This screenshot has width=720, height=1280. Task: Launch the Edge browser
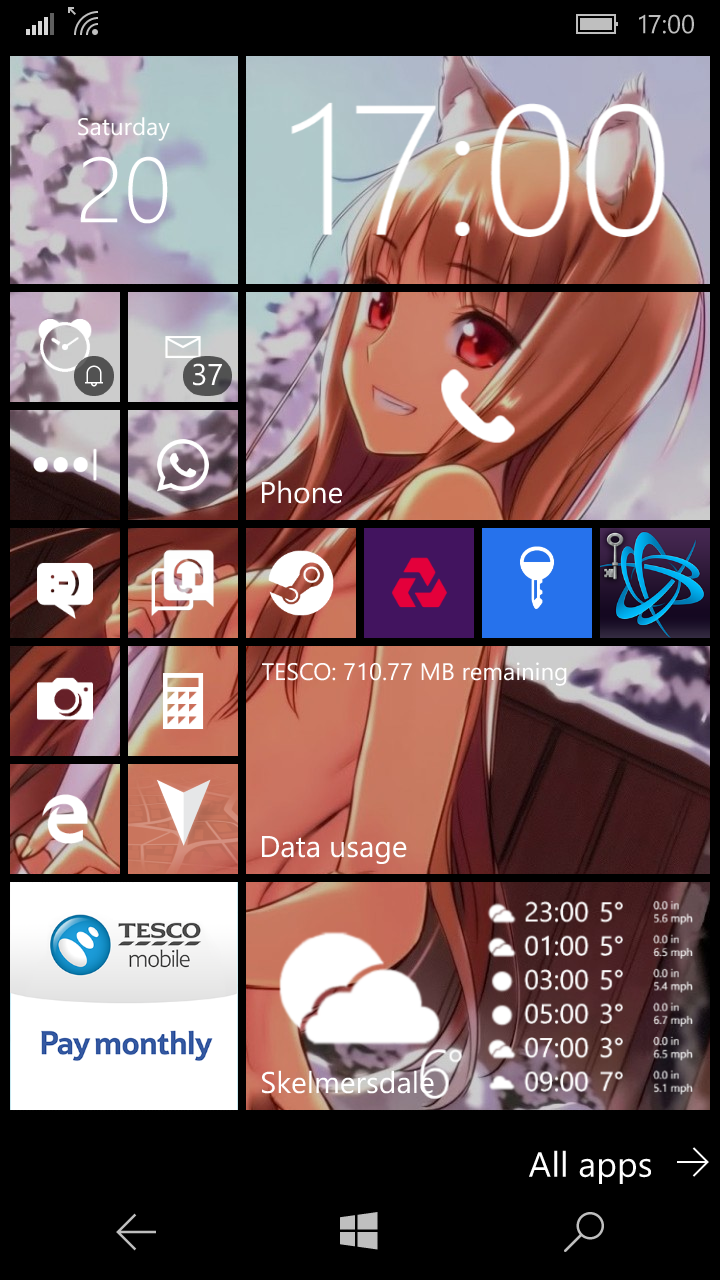point(65,819)
